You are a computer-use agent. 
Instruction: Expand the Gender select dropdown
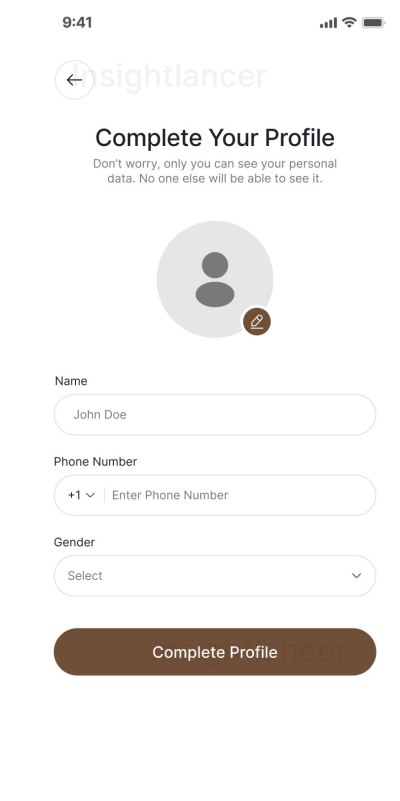click(215, 576)
